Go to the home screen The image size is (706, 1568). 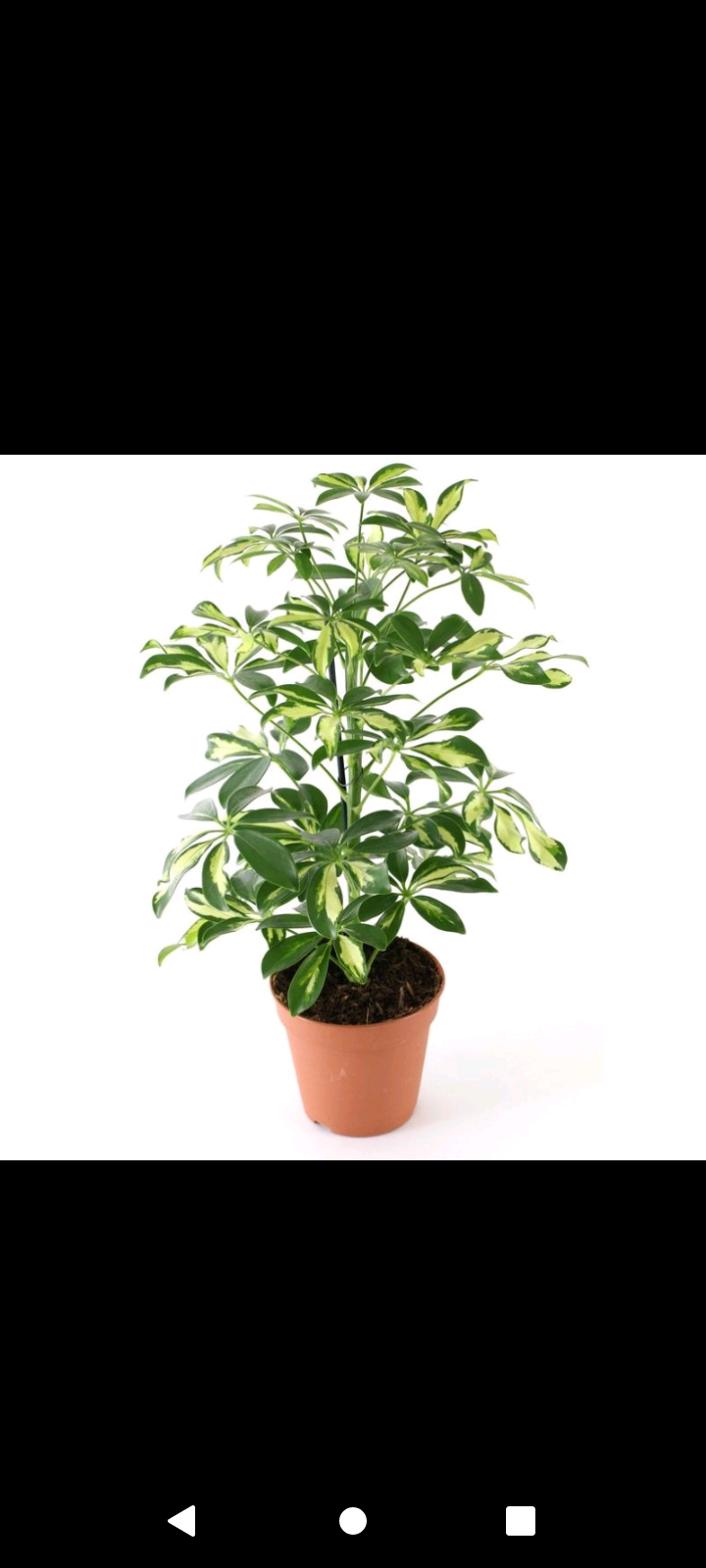click(353, 1521)
